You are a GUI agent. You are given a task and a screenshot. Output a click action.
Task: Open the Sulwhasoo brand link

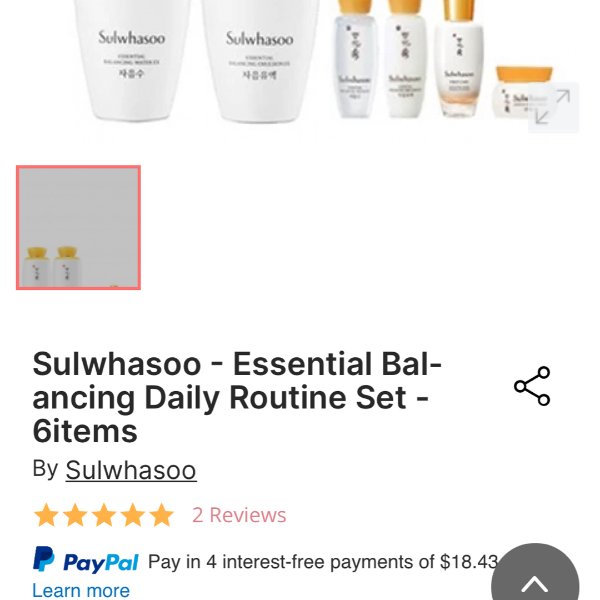[x=130, y=470]
